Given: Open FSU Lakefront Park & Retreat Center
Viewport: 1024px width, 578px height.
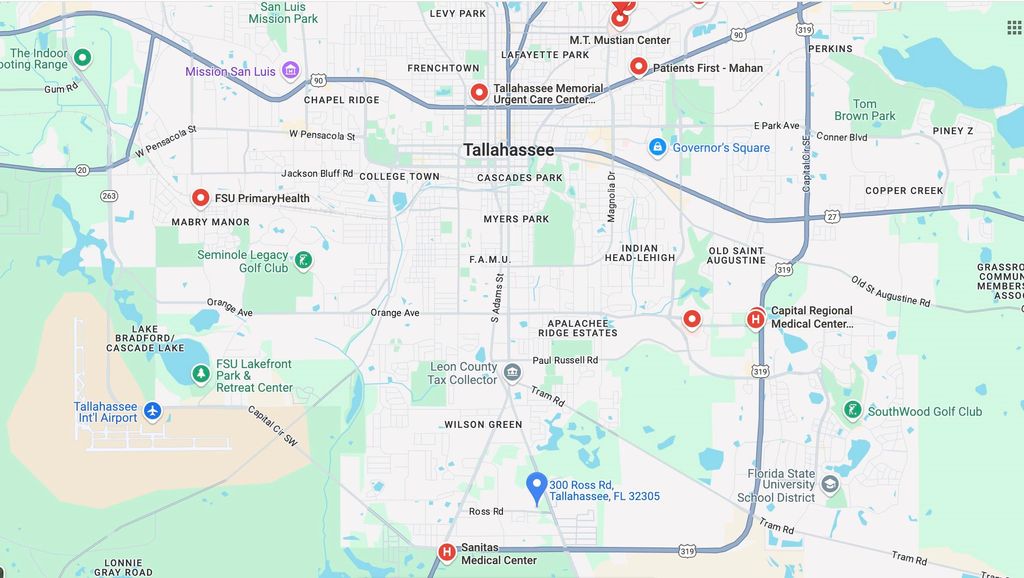Looking at the screenshot, I should tap(201, 373).
